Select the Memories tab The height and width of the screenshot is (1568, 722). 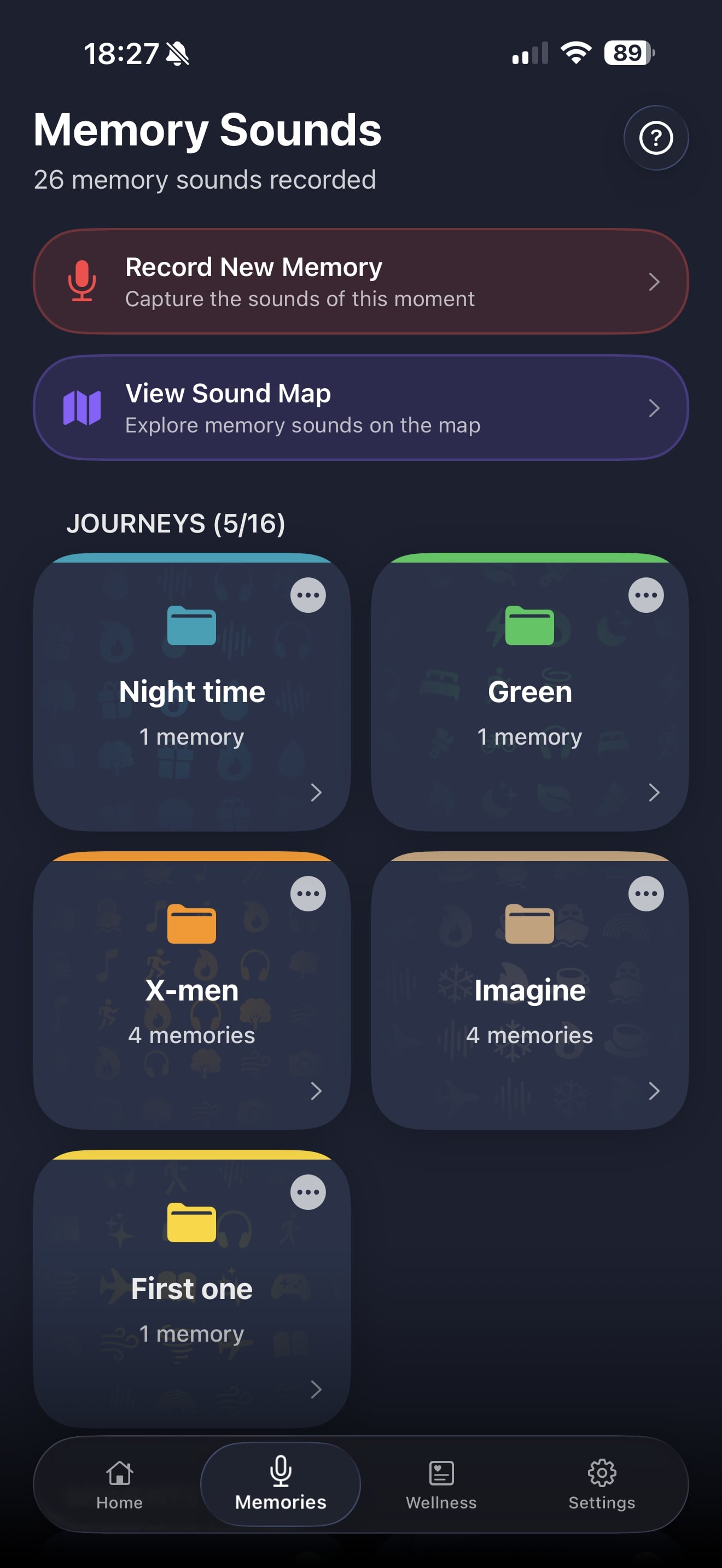tap(281, 1484)
